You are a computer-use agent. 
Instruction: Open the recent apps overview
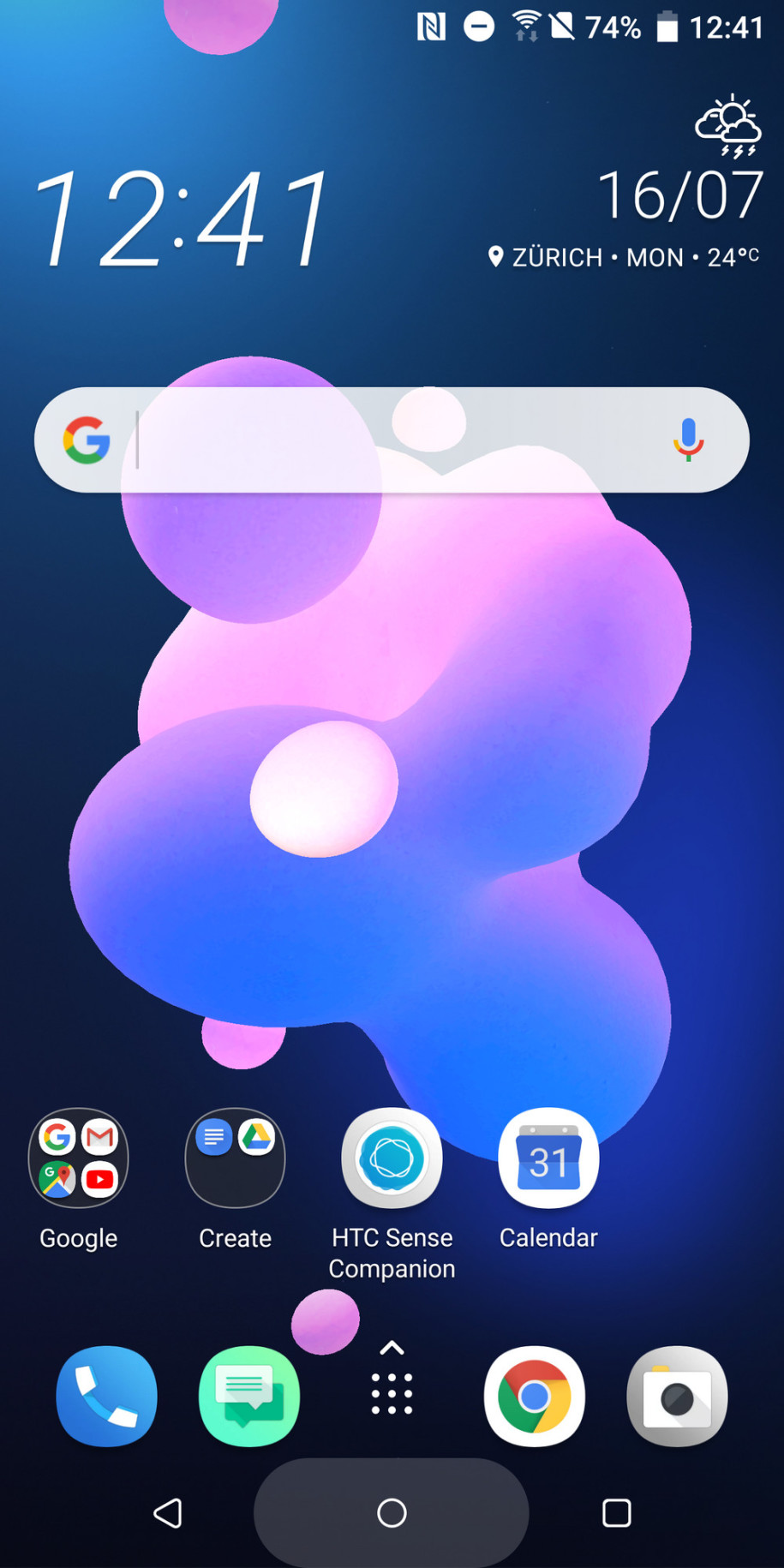click(x=617, y=1513)
